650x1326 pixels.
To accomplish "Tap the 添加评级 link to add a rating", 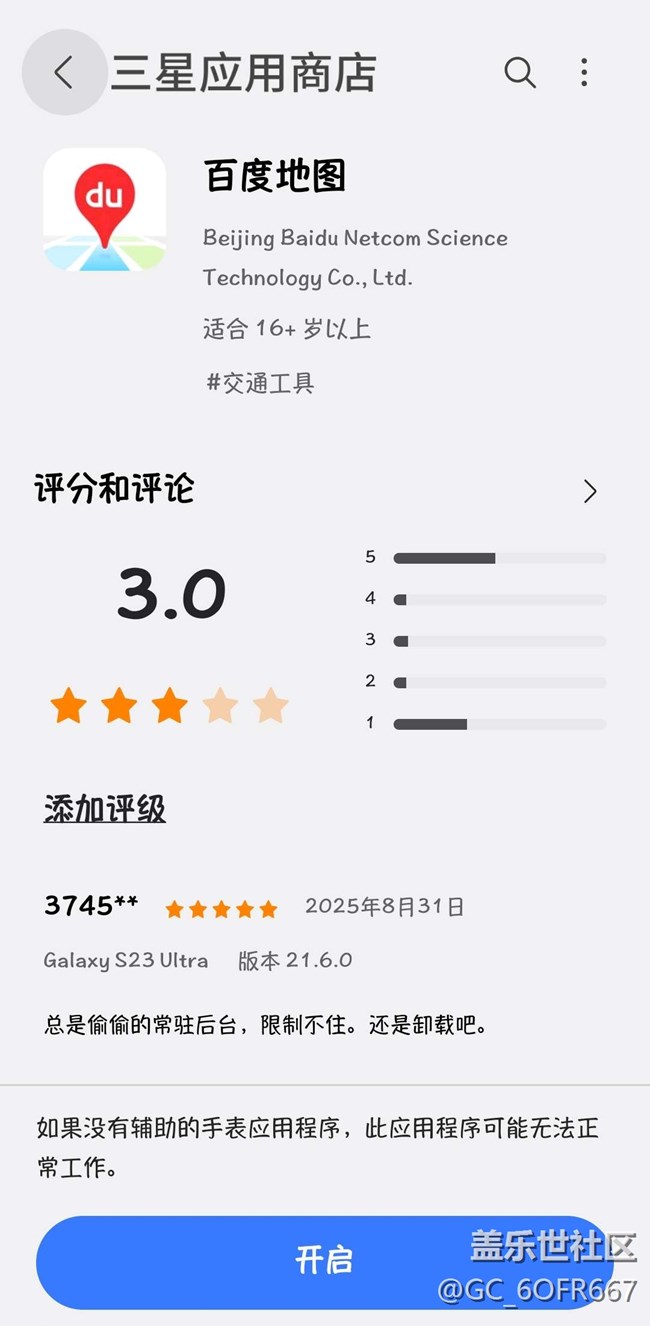I will pyautogui.click(x=105, y=809).
